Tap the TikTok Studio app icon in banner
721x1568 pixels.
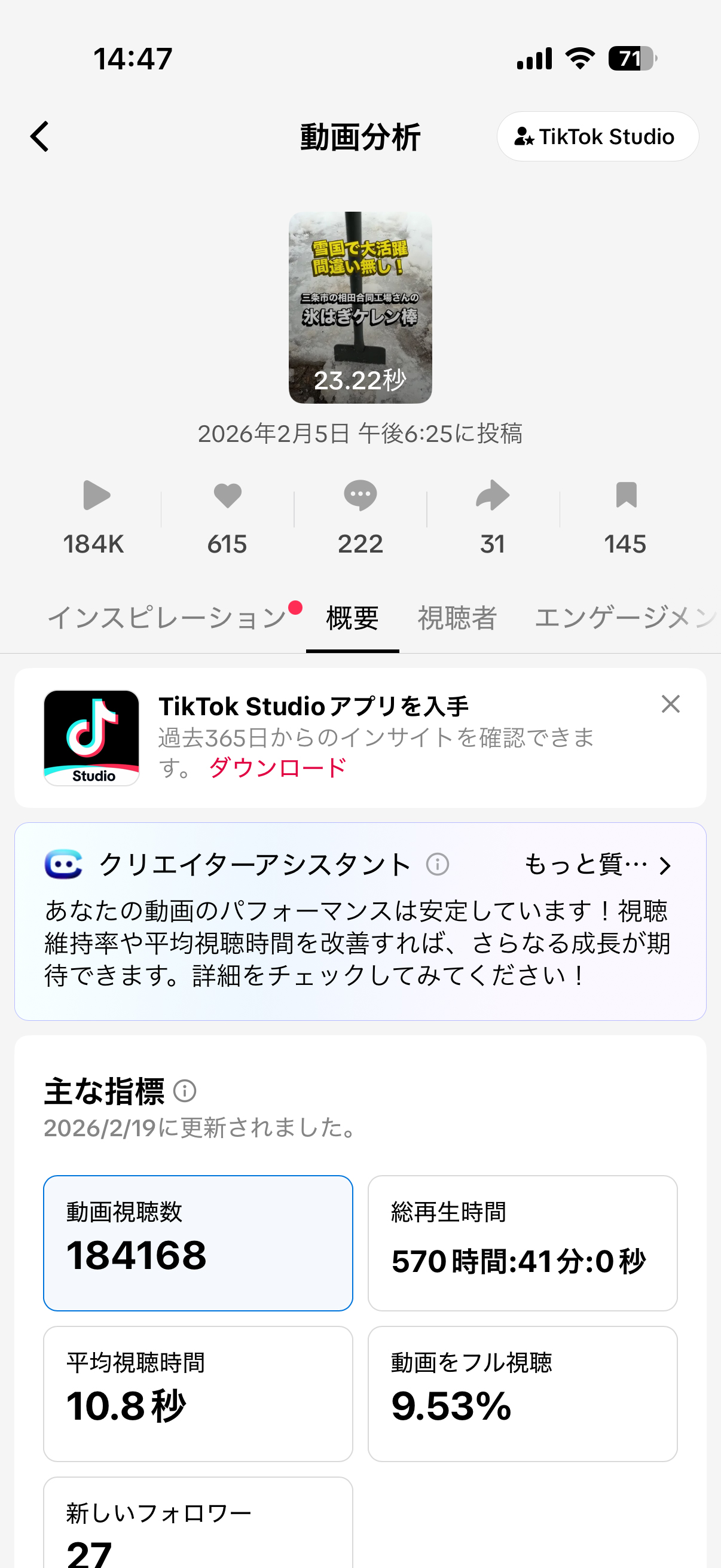pos(91,738)
